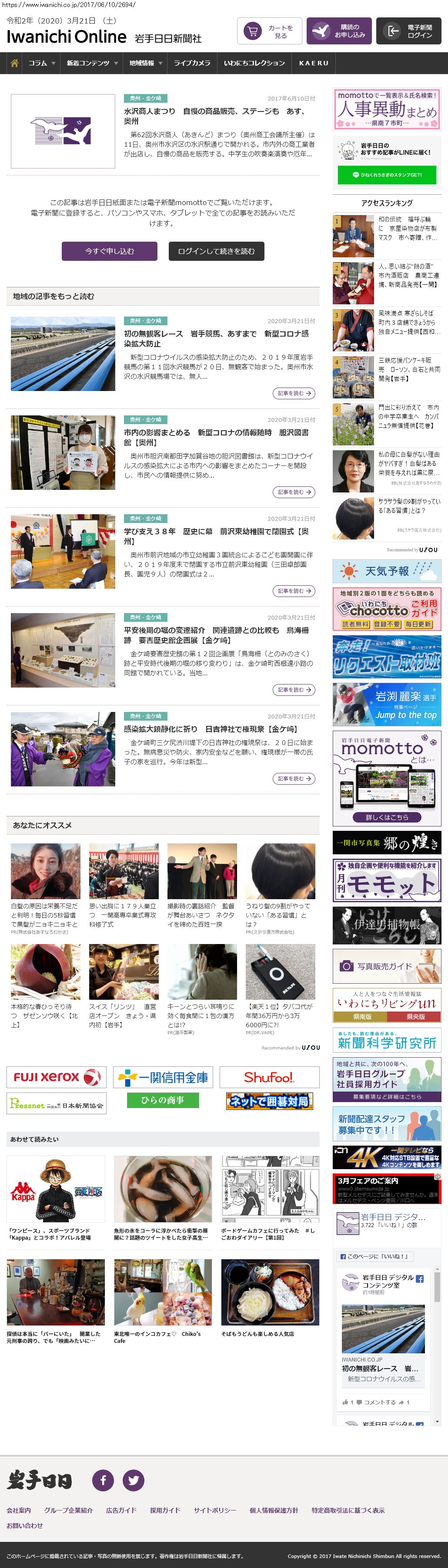The width and height of the screenshot is (448, 1568).
Task: Read more of 初の無観客レース article
Action: pyautogui.click(x=294, y=393)
